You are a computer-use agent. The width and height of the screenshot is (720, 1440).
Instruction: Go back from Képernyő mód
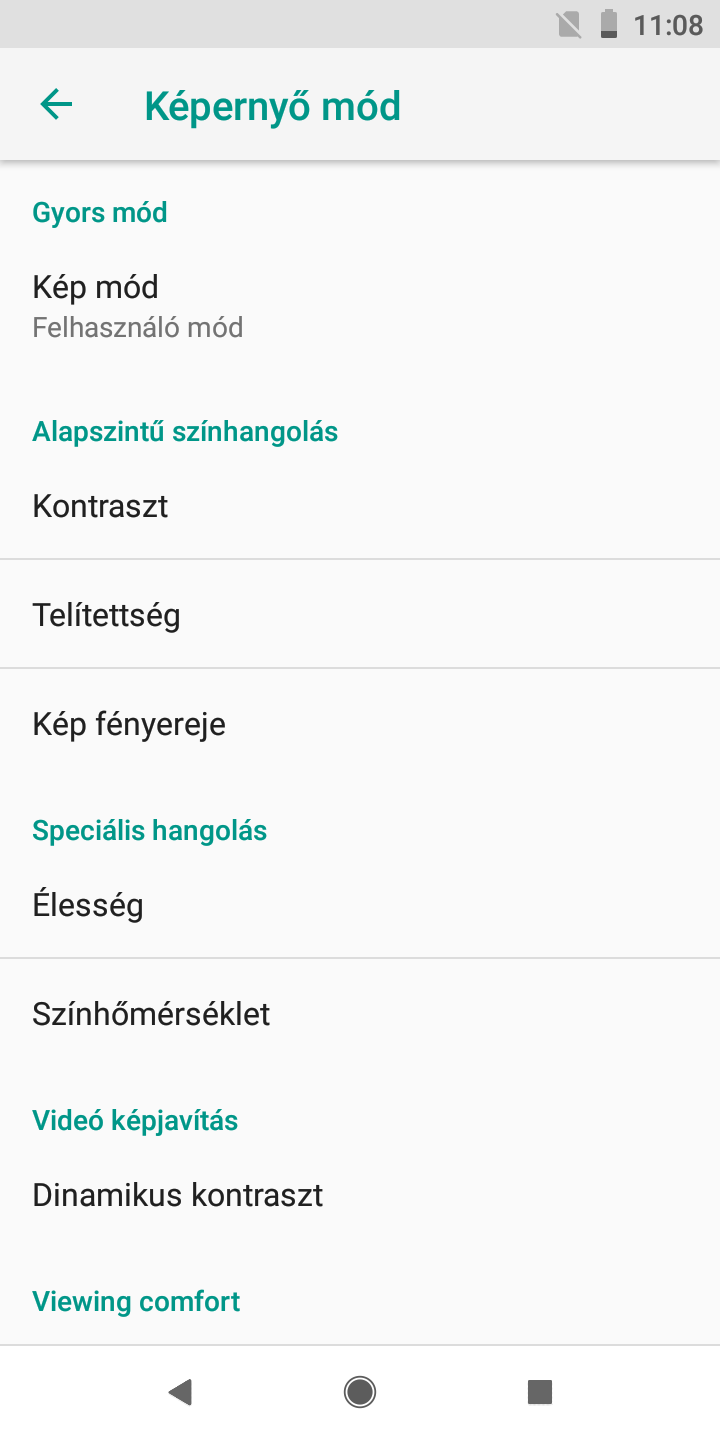tap(56, 105)
